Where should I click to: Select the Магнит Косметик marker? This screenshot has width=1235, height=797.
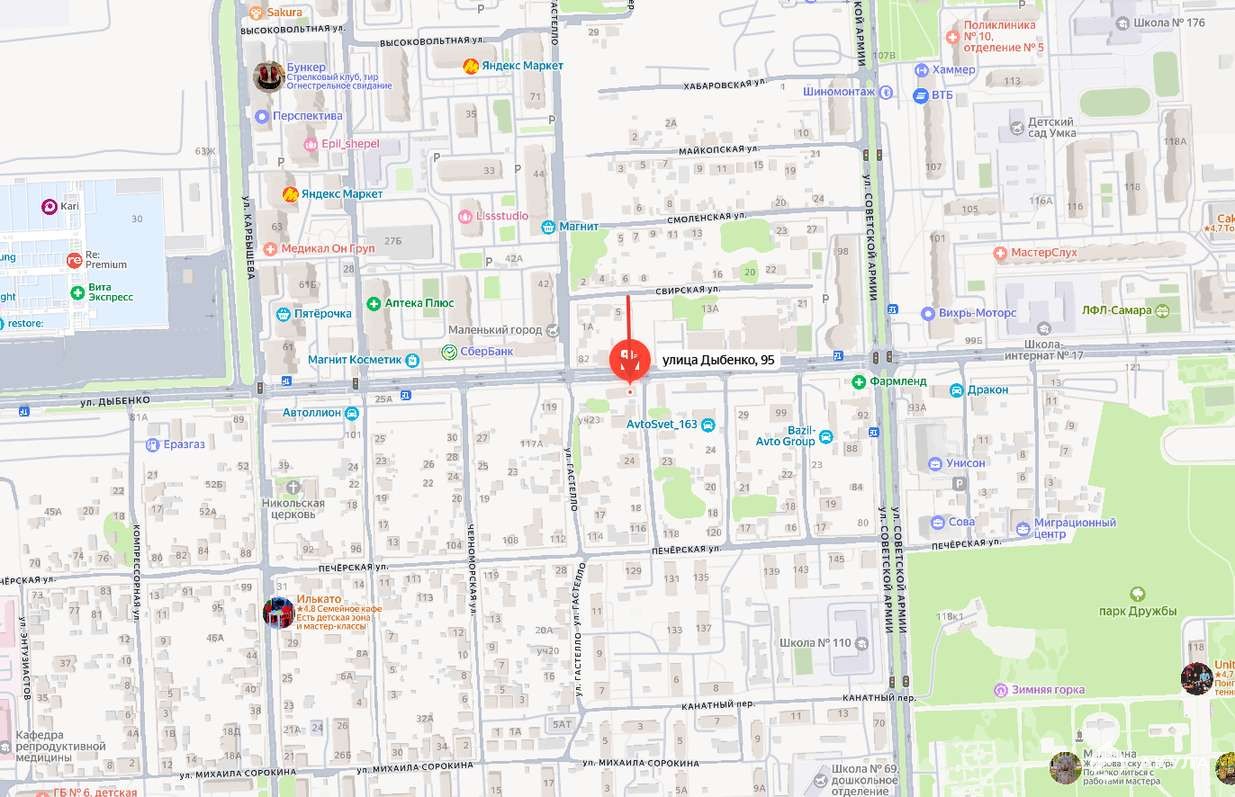point(409,360)
